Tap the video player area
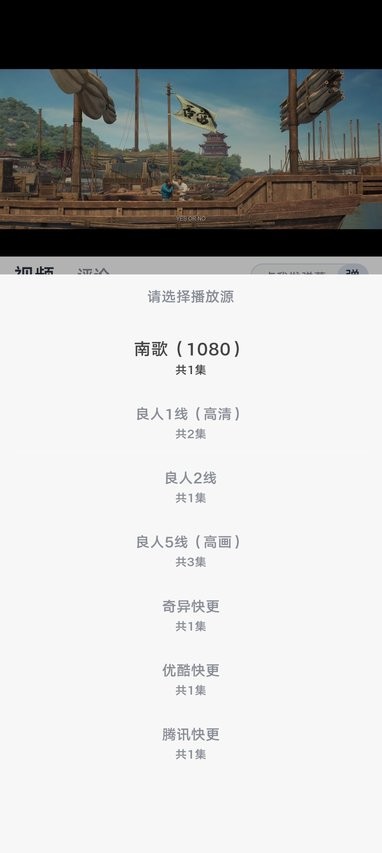The height and width of the screenshot is (853, 382). [x=191, y=149]
